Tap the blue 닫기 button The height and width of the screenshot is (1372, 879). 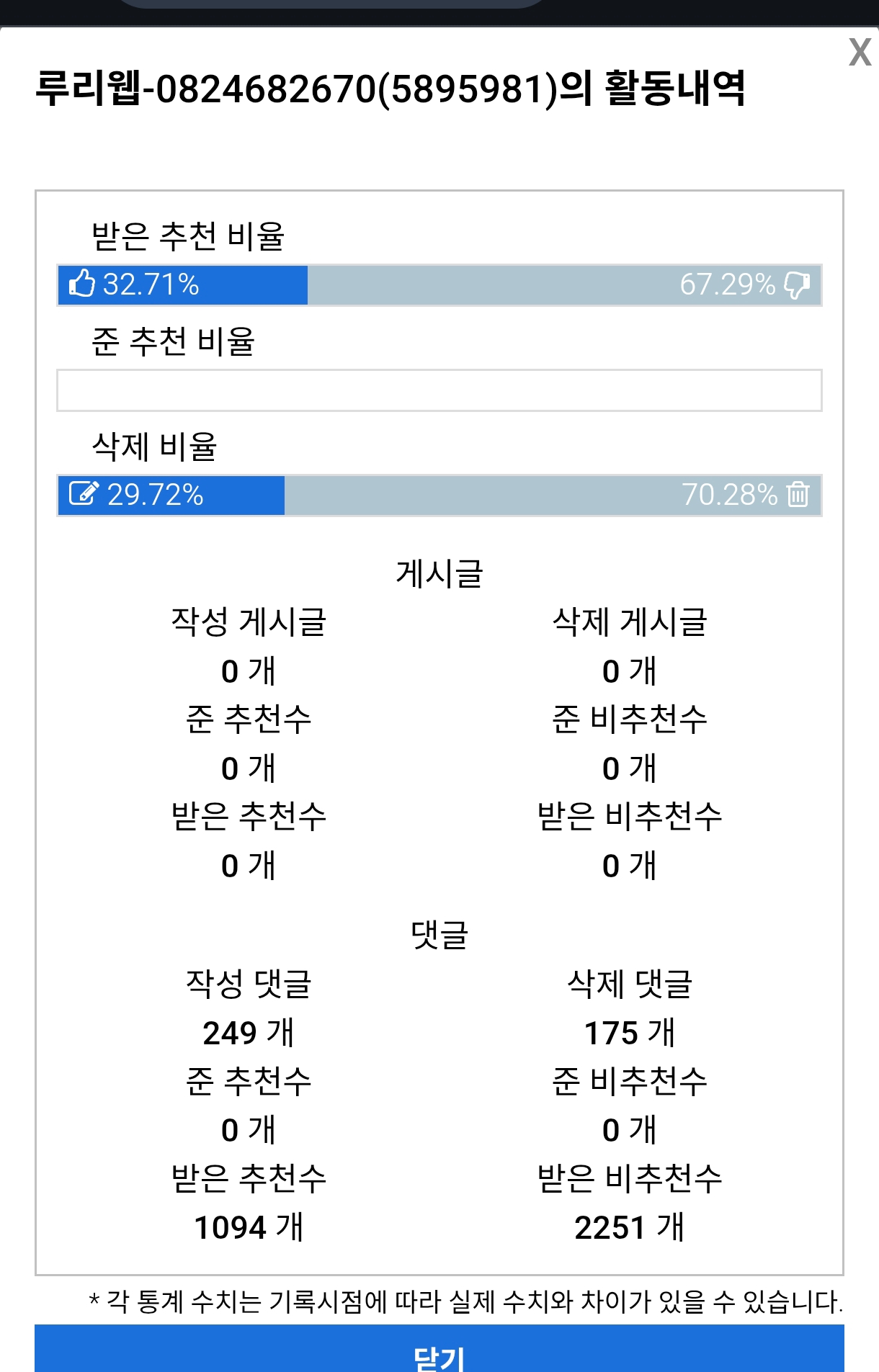click(x=439, y=1351)
